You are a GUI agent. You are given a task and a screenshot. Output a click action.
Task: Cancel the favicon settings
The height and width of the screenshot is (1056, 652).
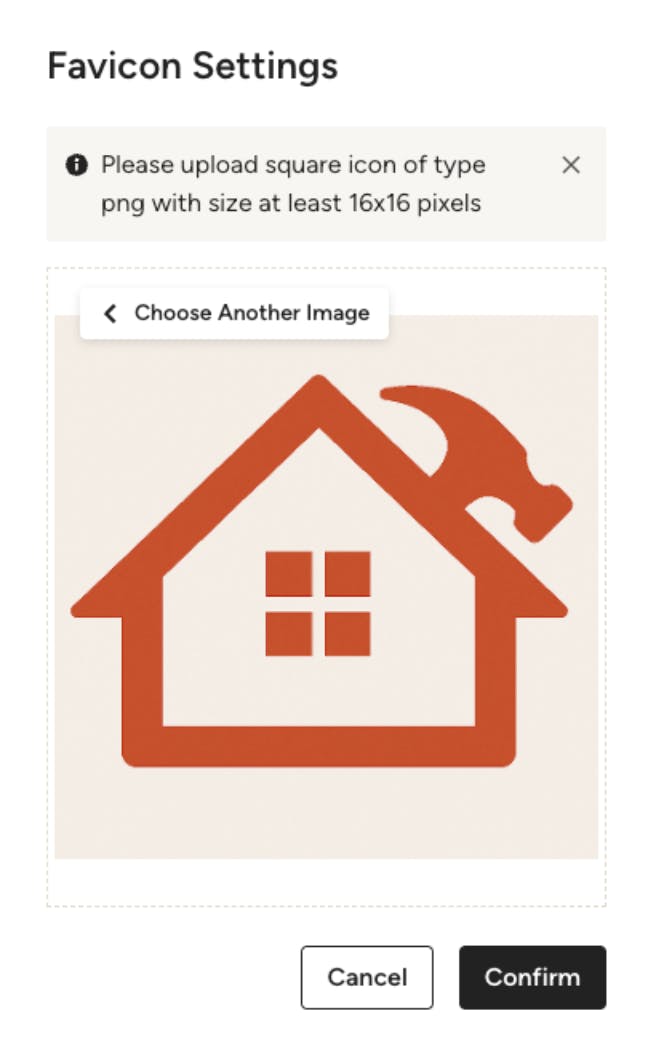point(367,977)
